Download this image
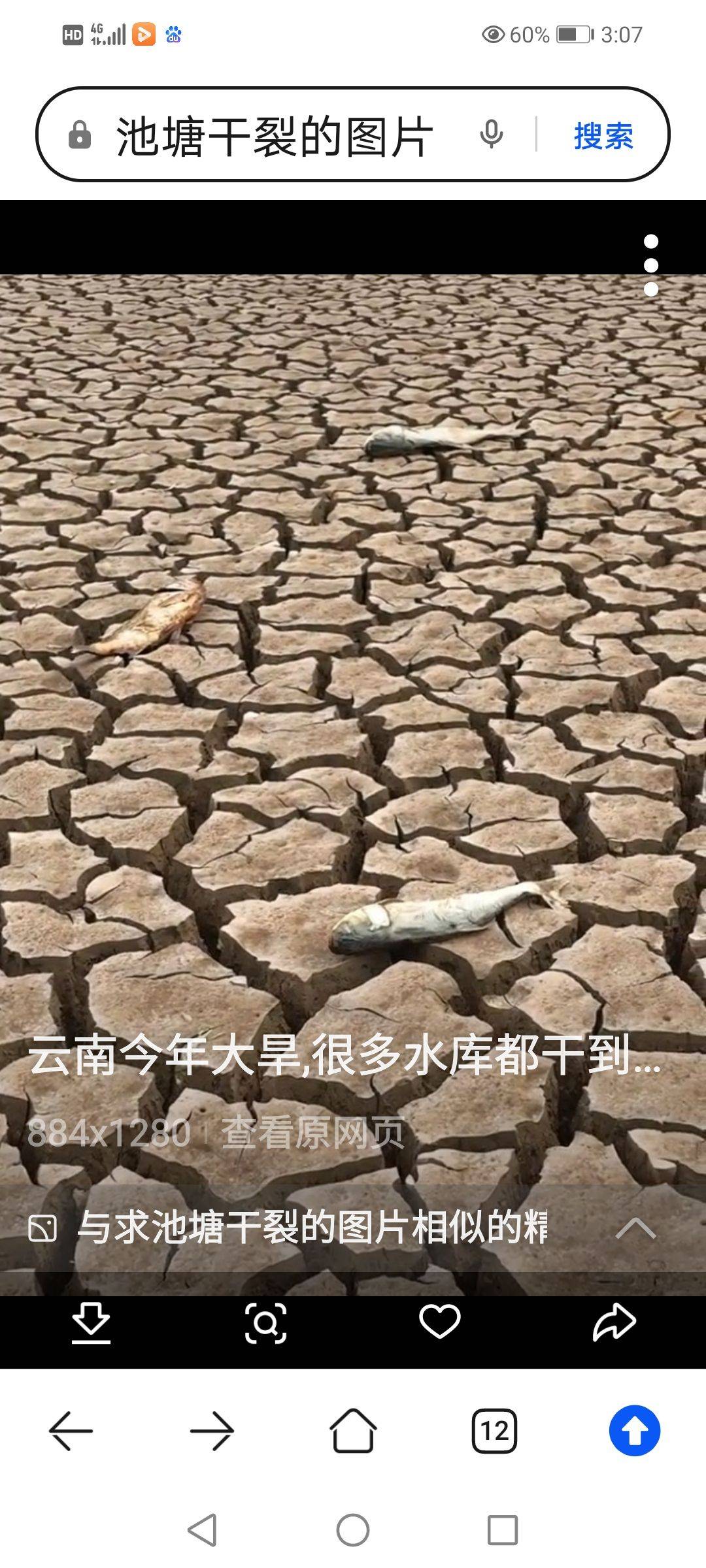The height and width of the screenshot is (1568, 706). (x=91, y=1322)
